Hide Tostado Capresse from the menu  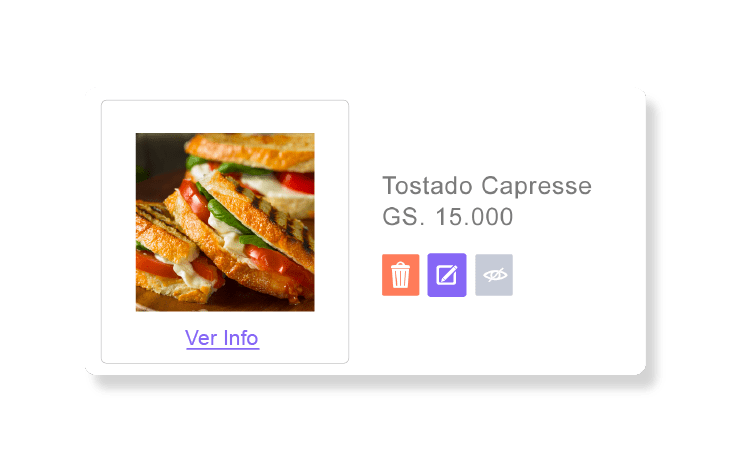(494, 275)
